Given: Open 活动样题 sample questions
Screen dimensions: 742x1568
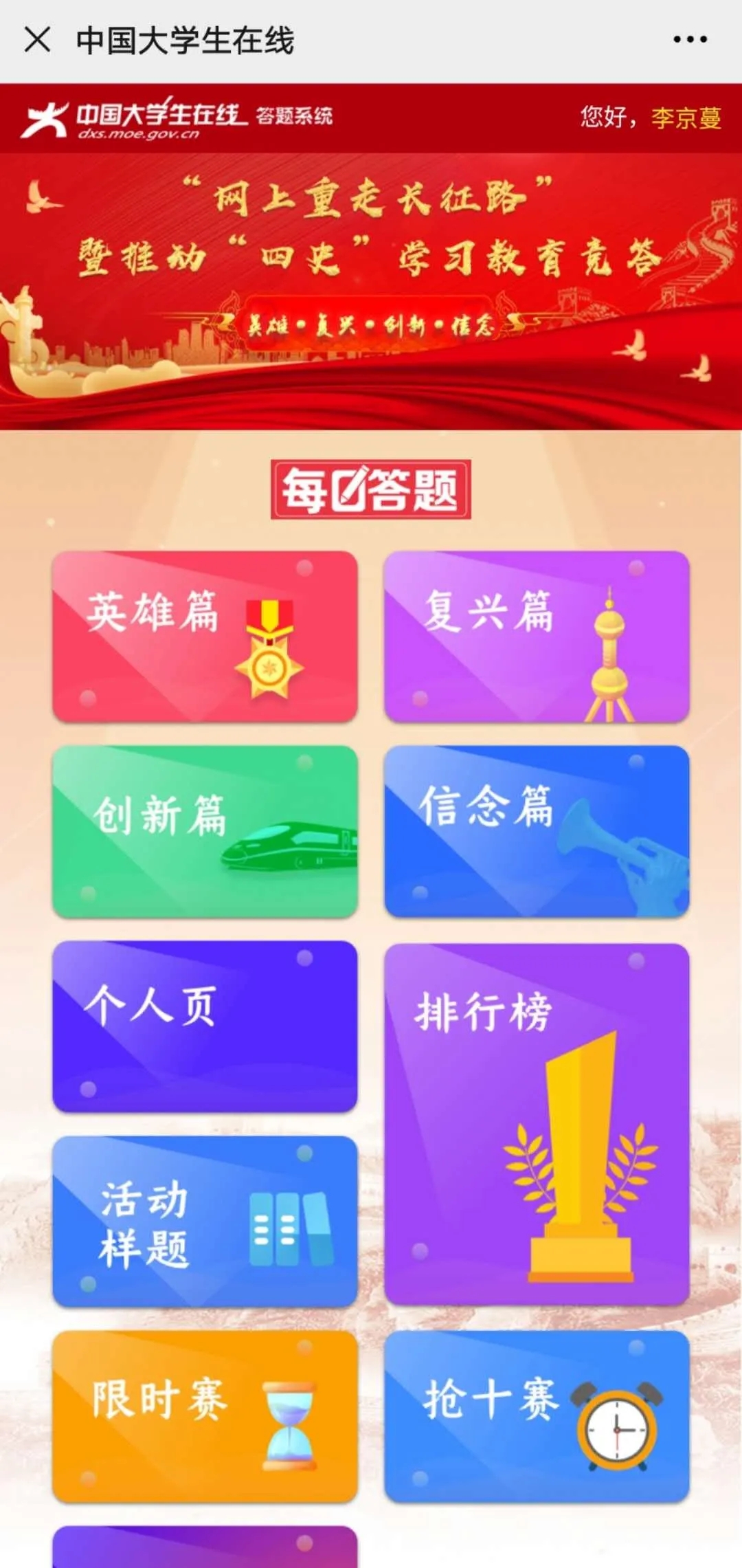Looking at the screenshot, I should pos(205,1221).
